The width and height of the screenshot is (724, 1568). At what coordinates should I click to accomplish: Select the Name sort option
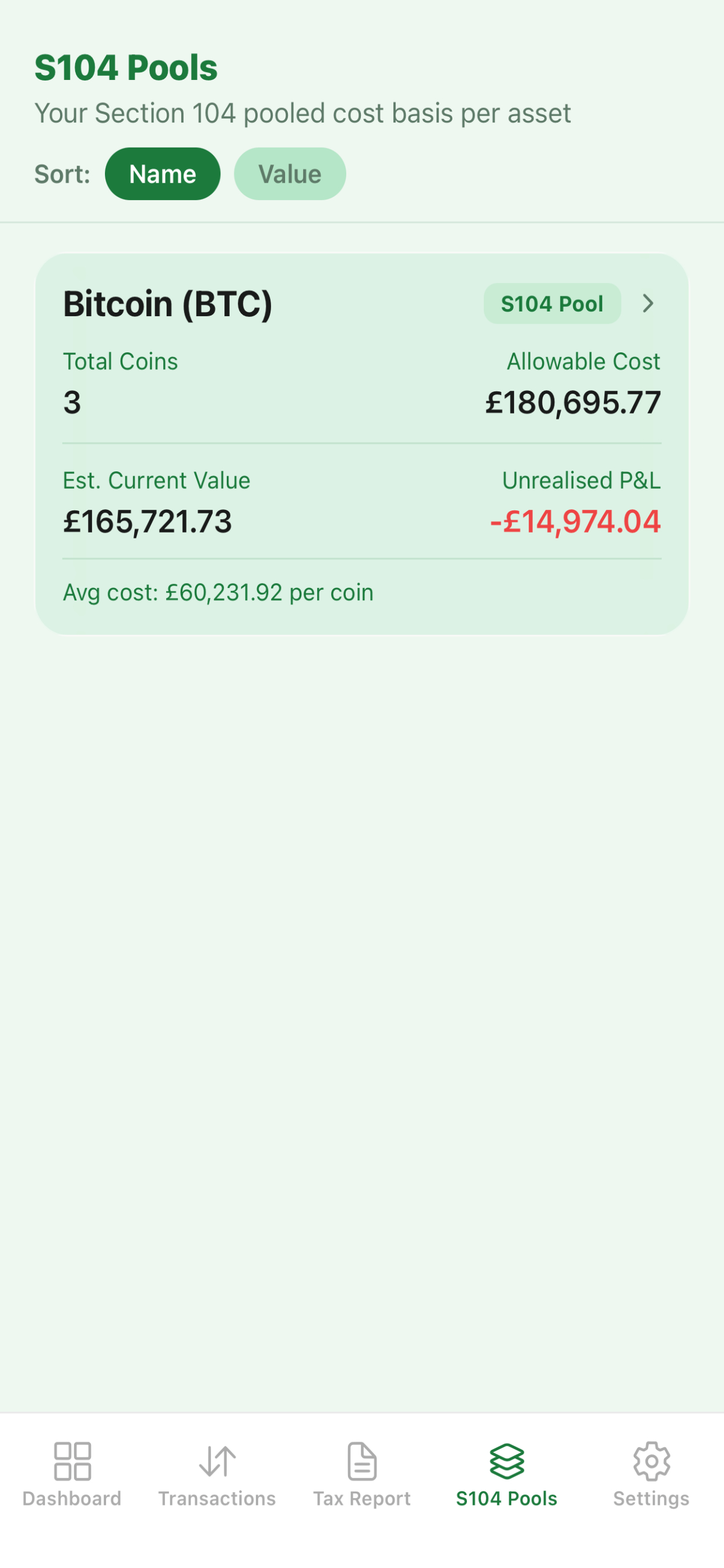163,173
